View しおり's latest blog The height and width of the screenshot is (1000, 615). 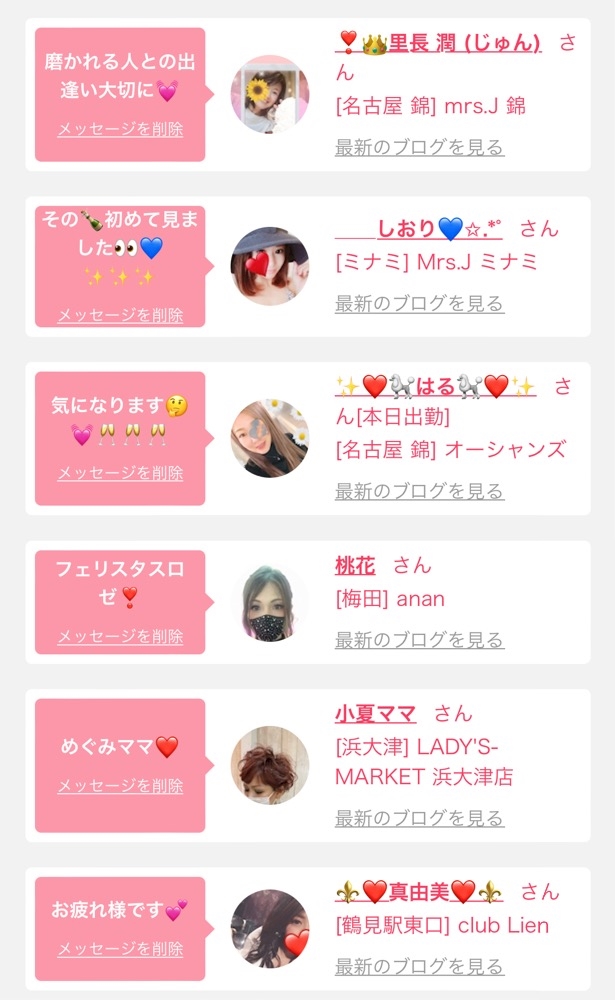pyautogui.click(x=419, y=303)
